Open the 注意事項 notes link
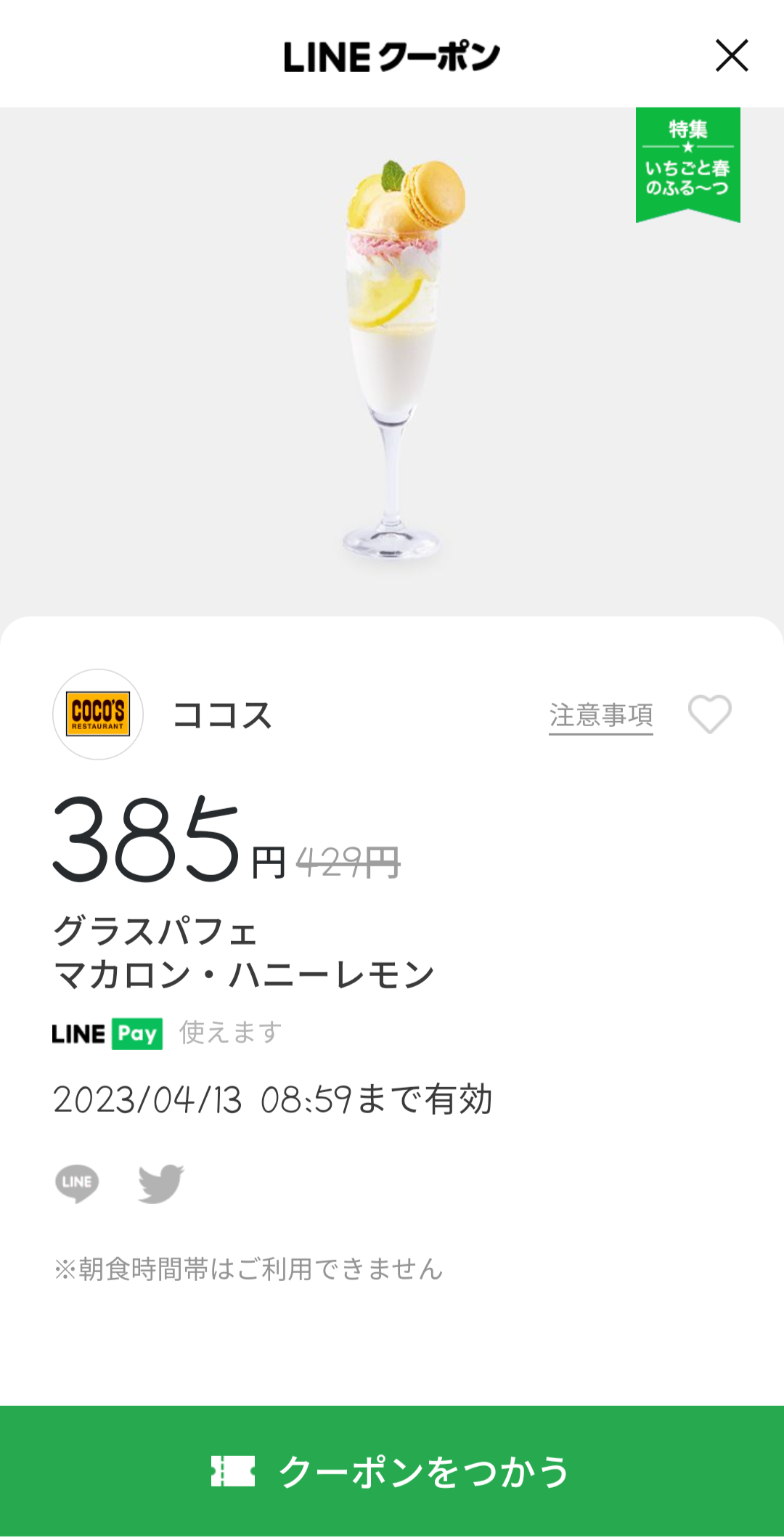The width and height of the screenshot is (784, 1538). tap(600, 716)
